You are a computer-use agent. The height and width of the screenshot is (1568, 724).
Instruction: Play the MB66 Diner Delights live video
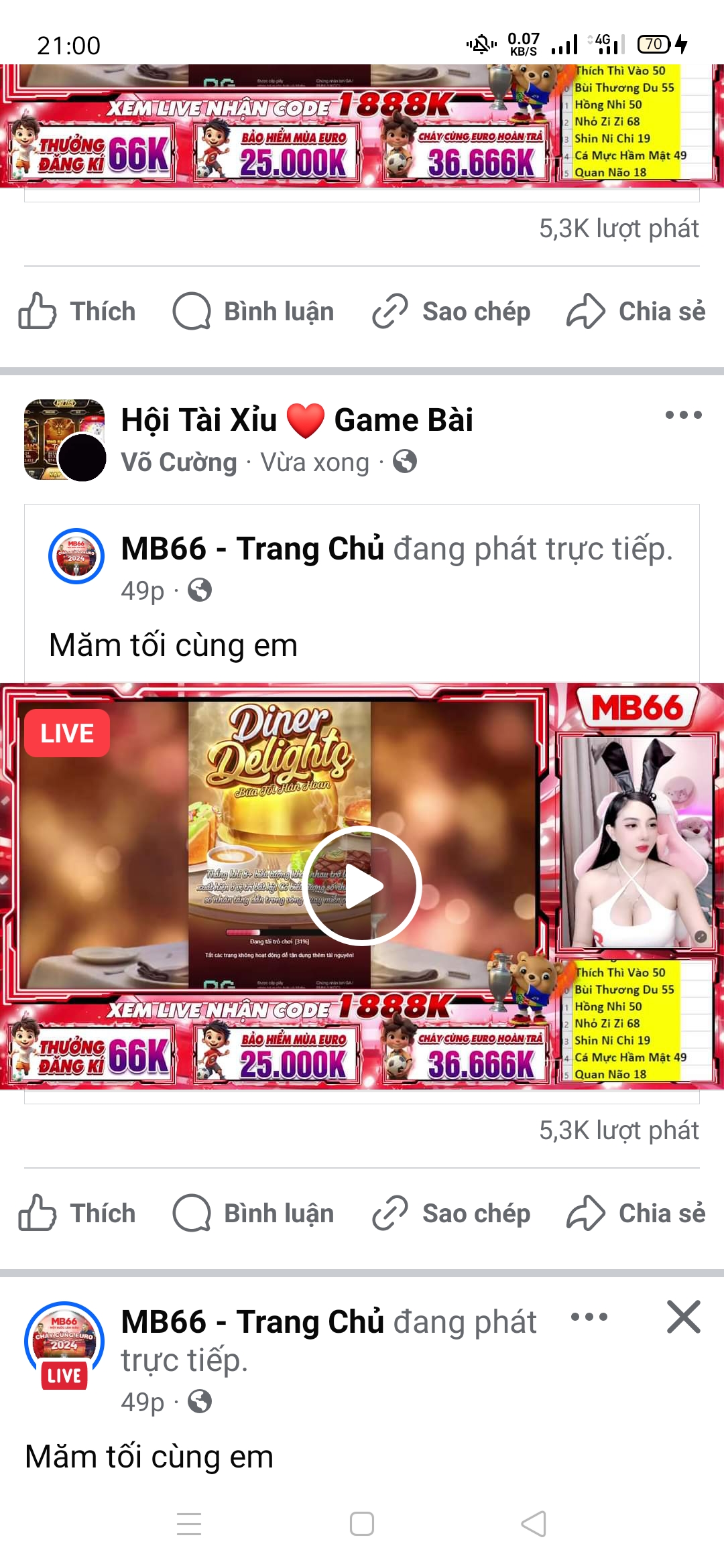coord(362,886)
